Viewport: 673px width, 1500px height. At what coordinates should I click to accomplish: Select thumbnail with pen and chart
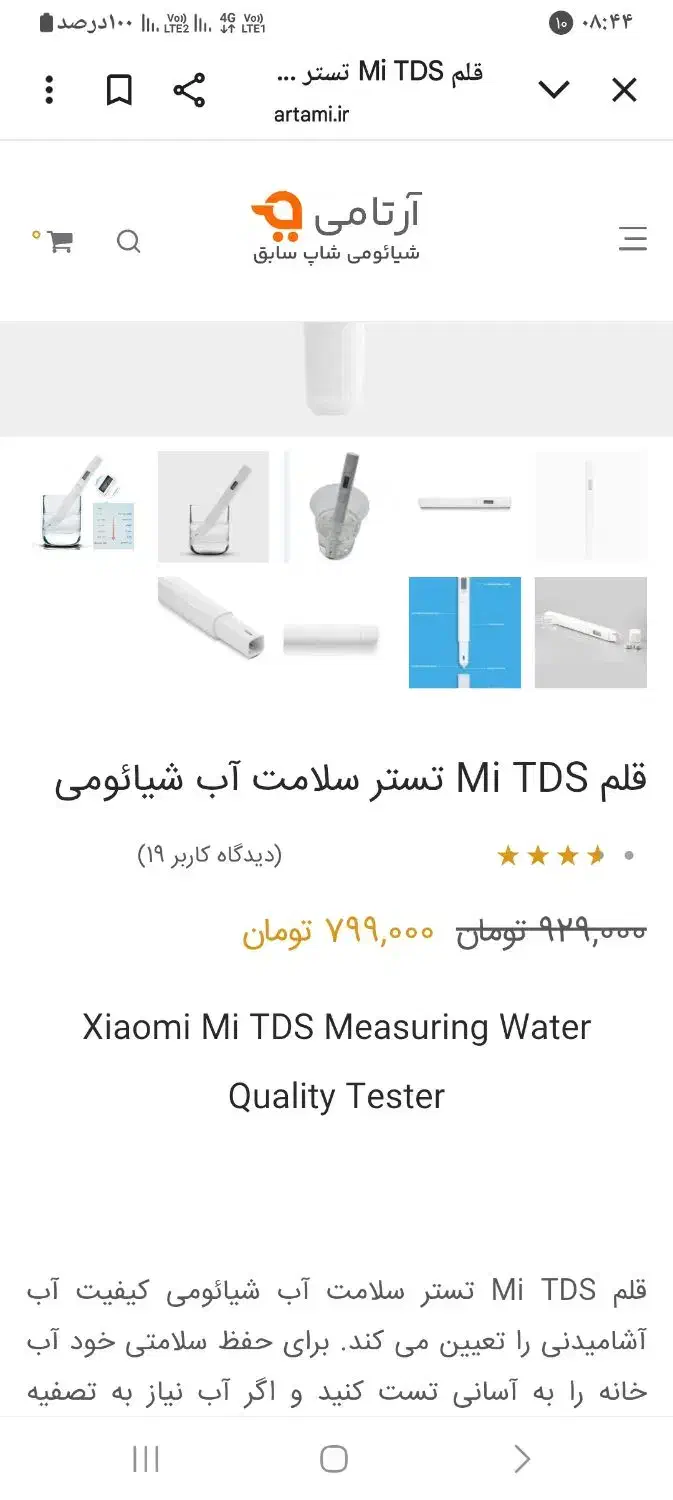coord(87,506)
